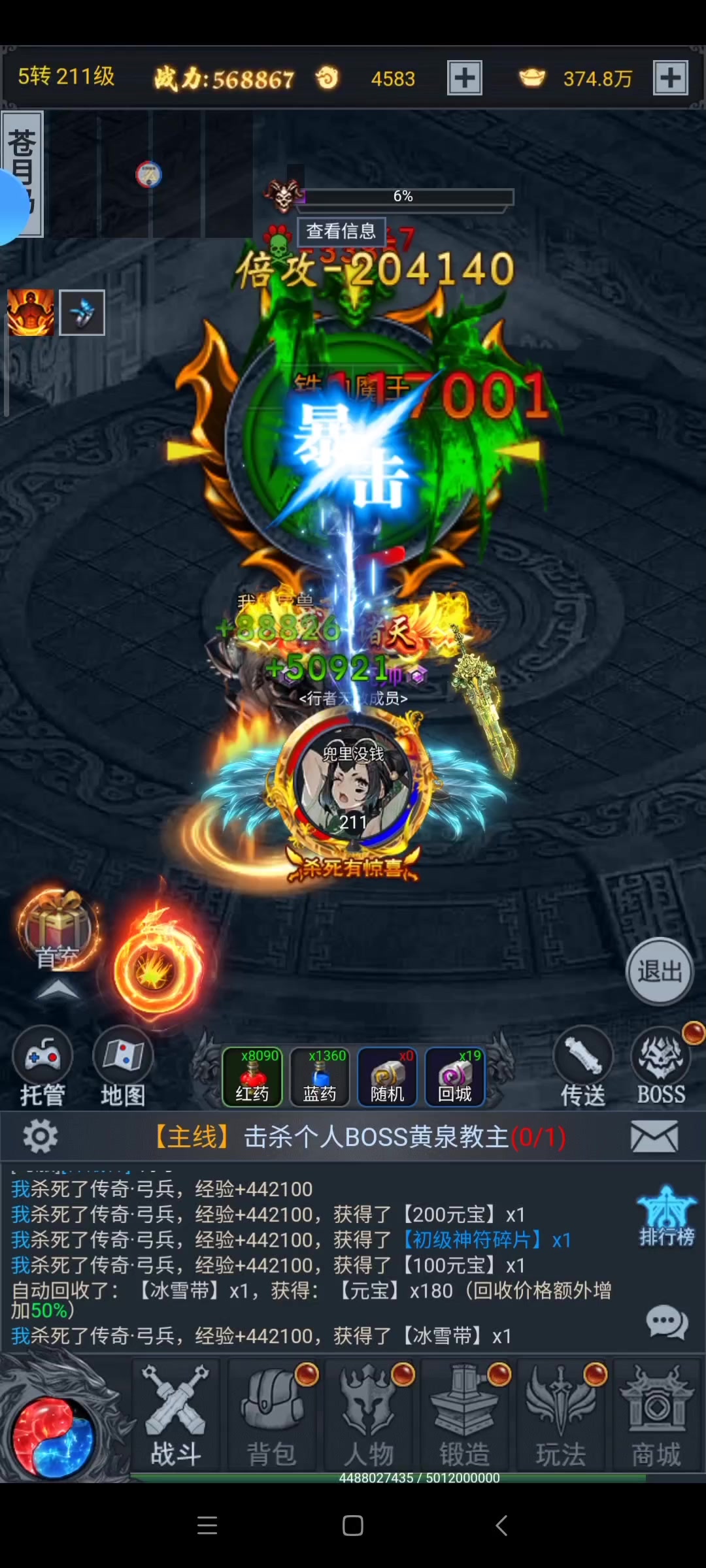Tap the plus button beside 4583
Screen dimensions: 706x1568
click(465, 78)
